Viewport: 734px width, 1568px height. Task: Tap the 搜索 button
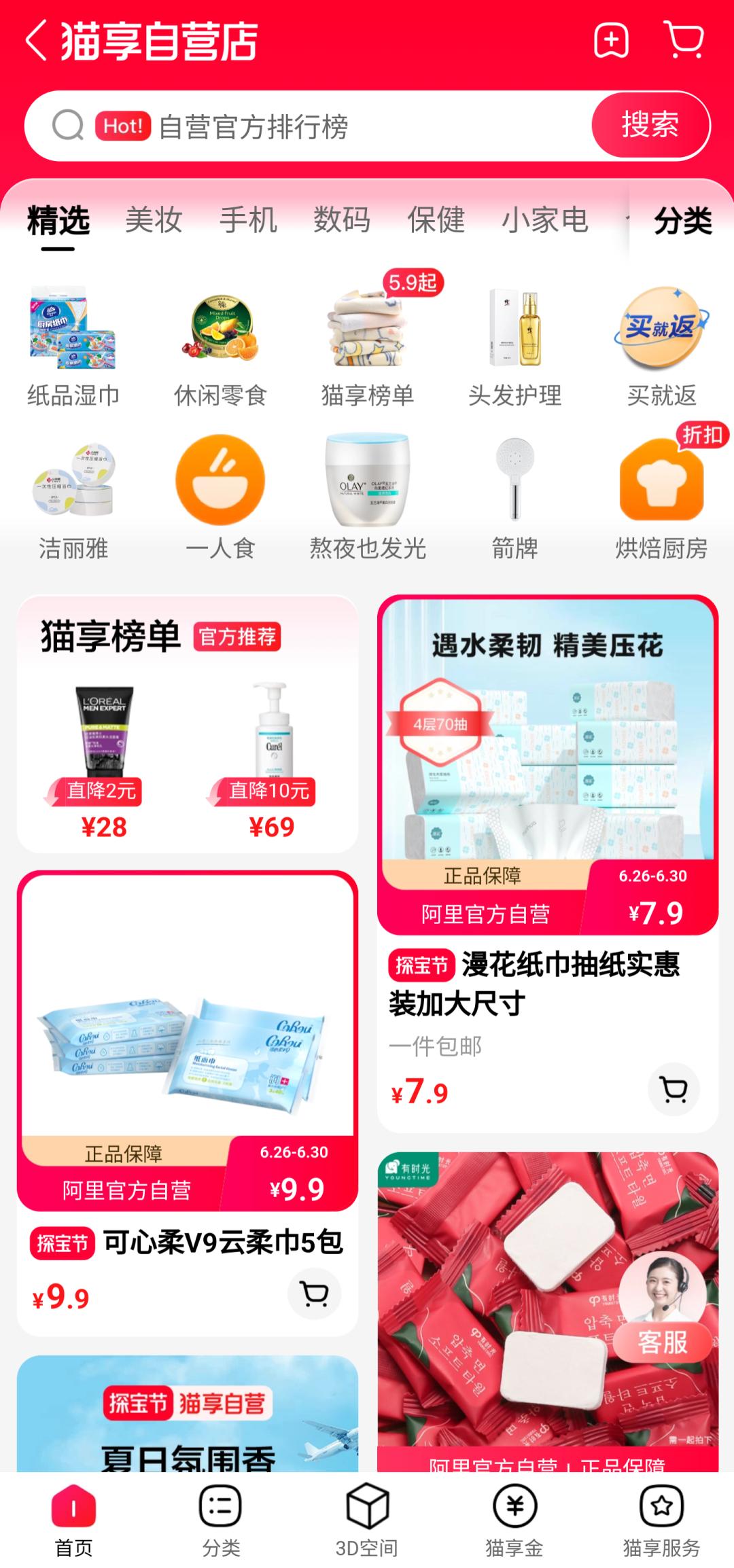tap(650, 125)
